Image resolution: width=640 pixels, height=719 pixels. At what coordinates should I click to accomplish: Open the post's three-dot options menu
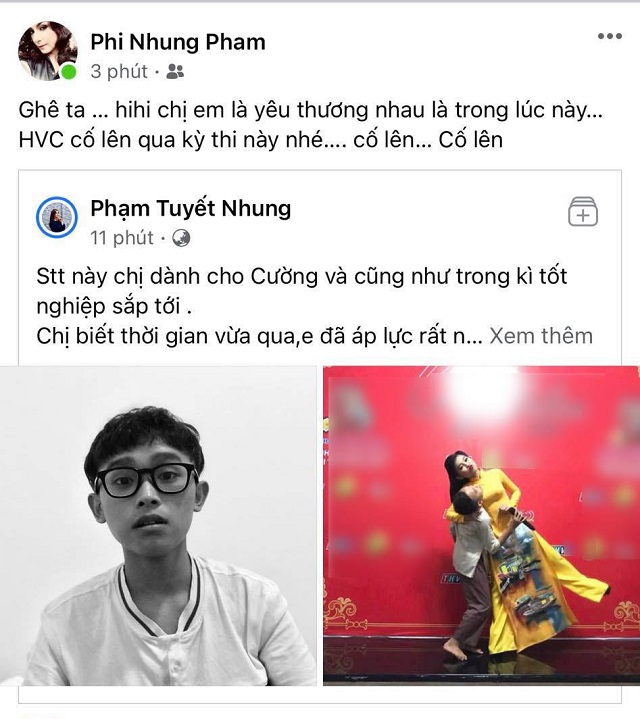click(609, 37)
